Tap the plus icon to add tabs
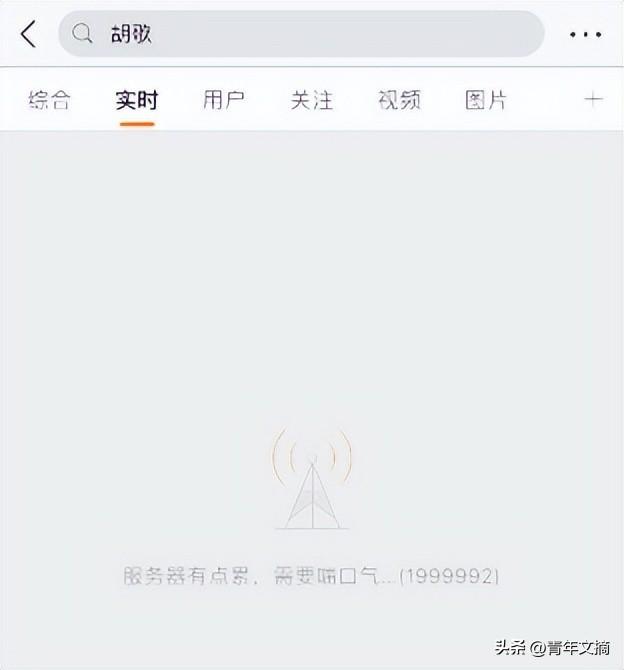 pos(594,99)
